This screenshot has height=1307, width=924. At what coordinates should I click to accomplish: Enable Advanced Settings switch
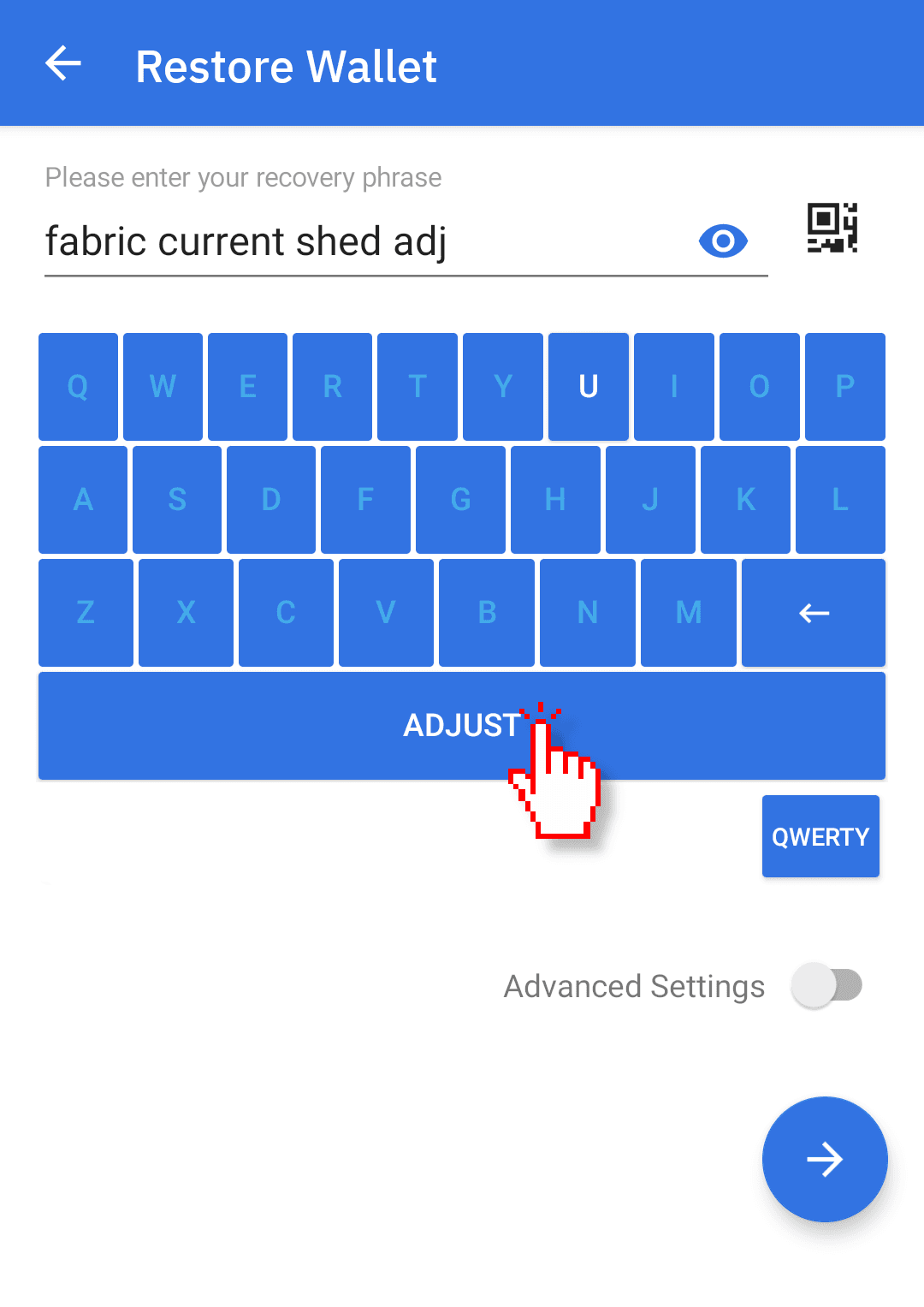(x=826, y=985)
